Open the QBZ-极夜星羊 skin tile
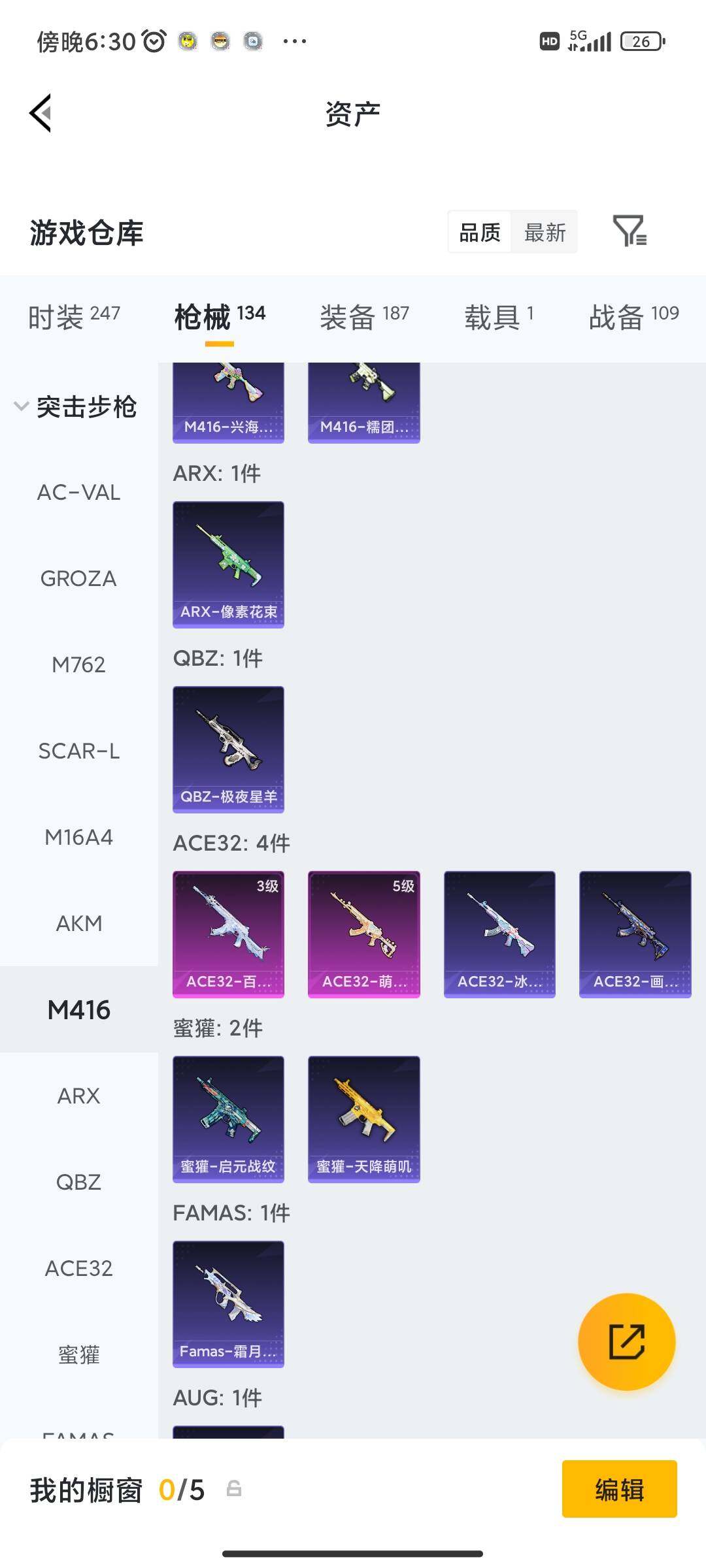The height and width of the screenshot is (1568, 706). point(228,749)
